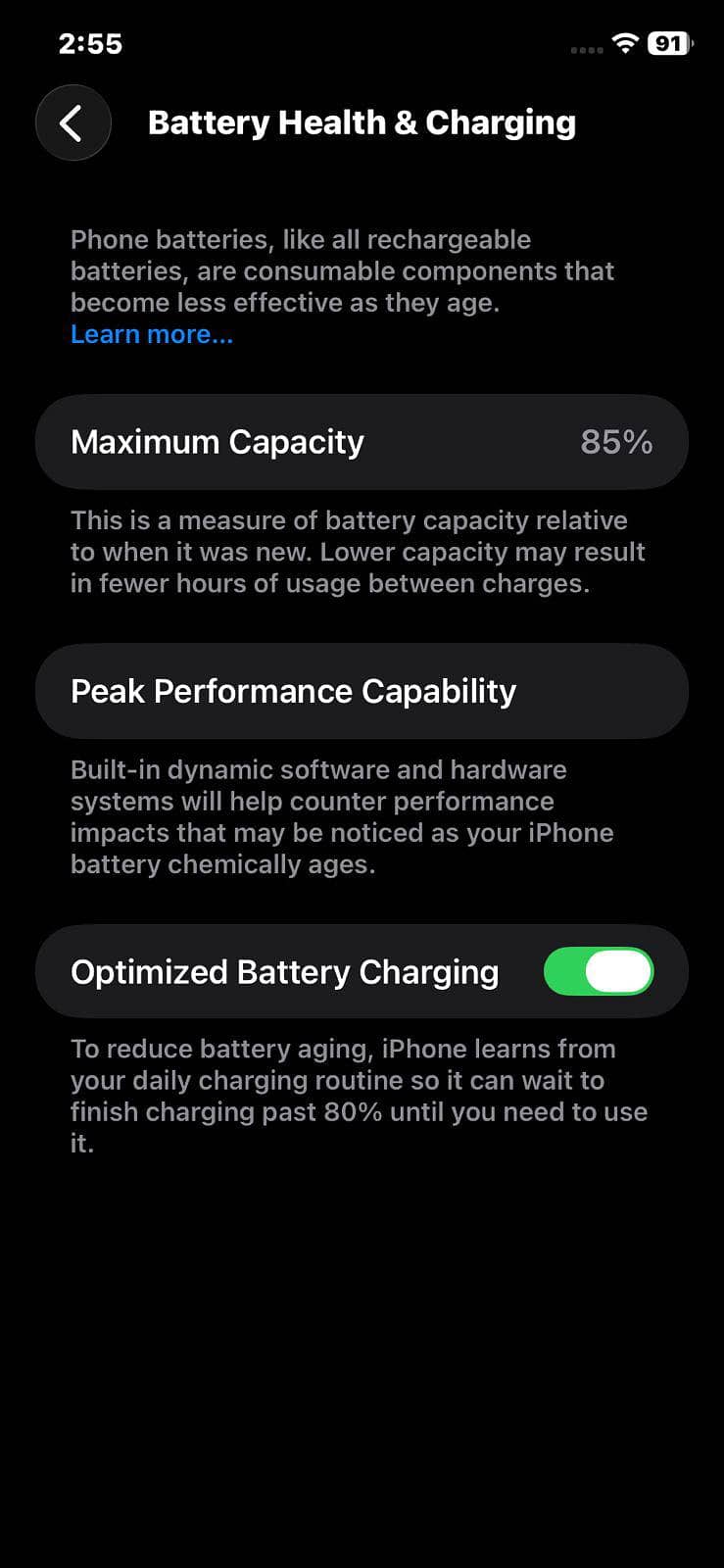Tap the back chevron to return to Battery settings
The image size is (724, 1568).
pos(72,122)
